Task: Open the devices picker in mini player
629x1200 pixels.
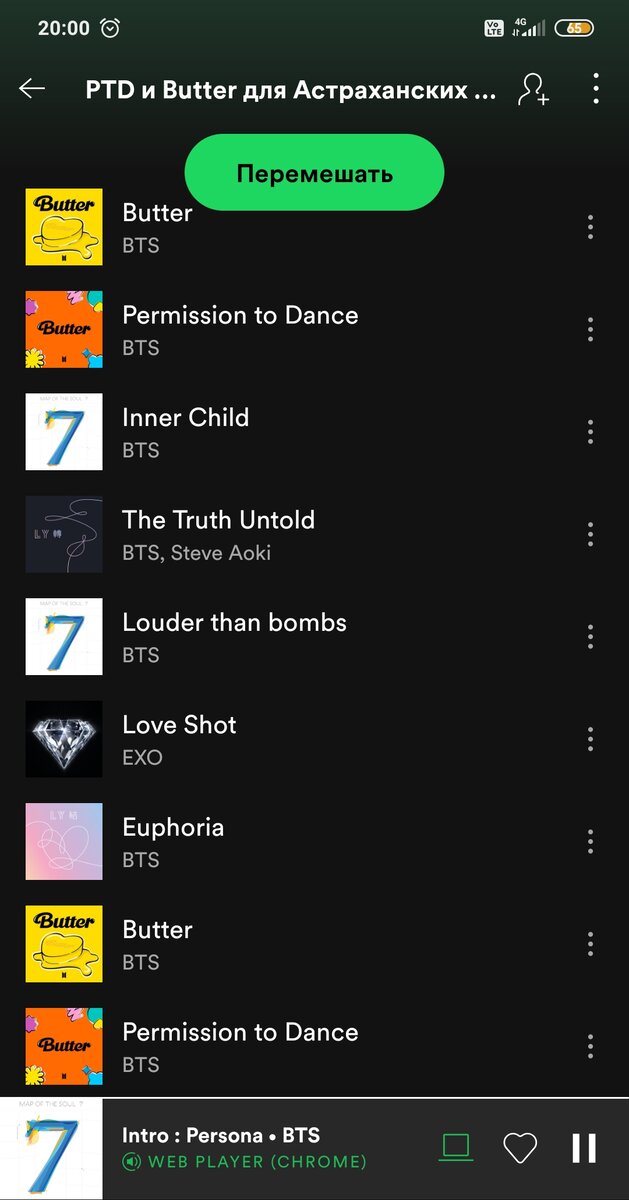Action: point(456,1147)
